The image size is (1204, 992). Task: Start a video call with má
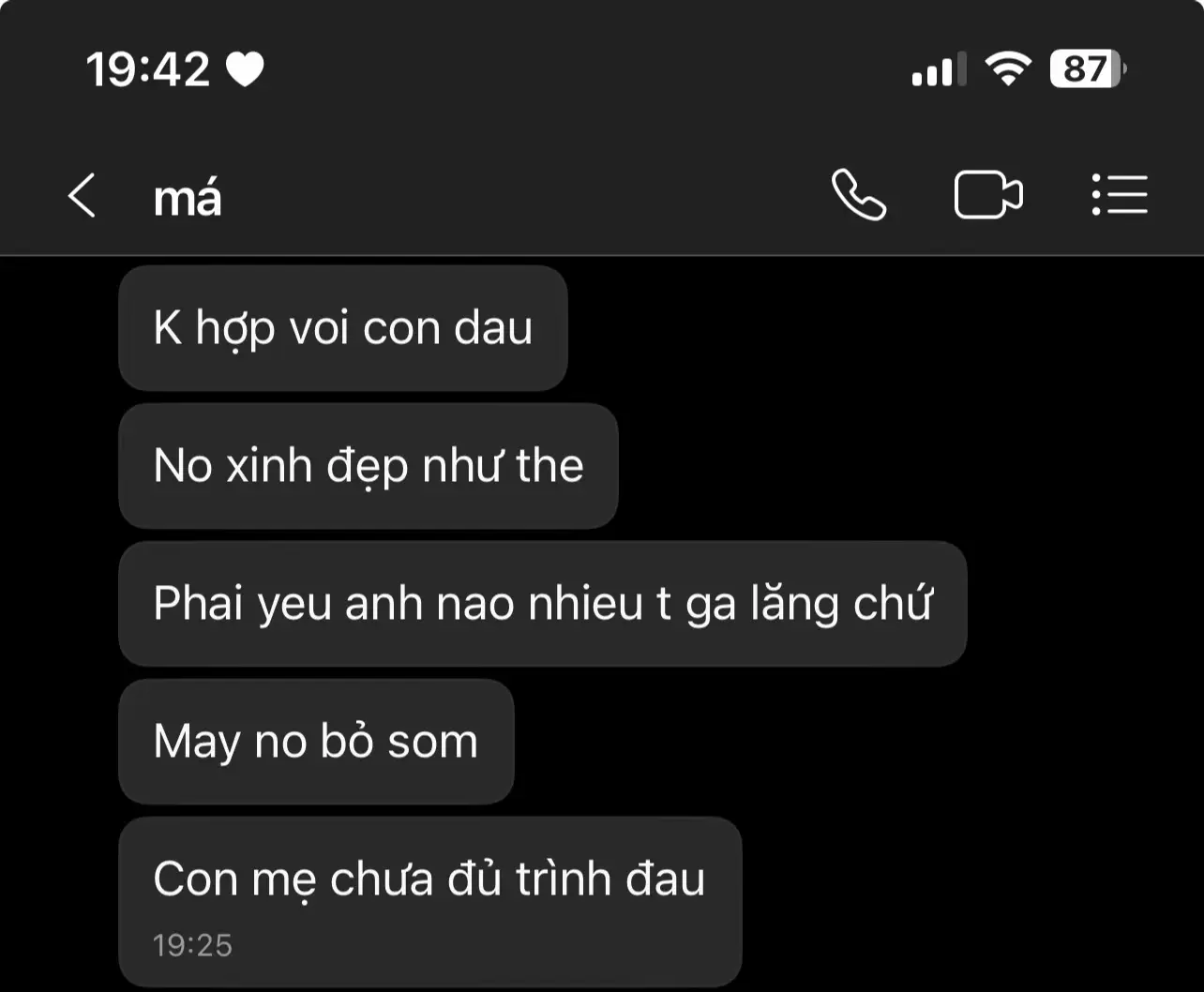(987, 196)
